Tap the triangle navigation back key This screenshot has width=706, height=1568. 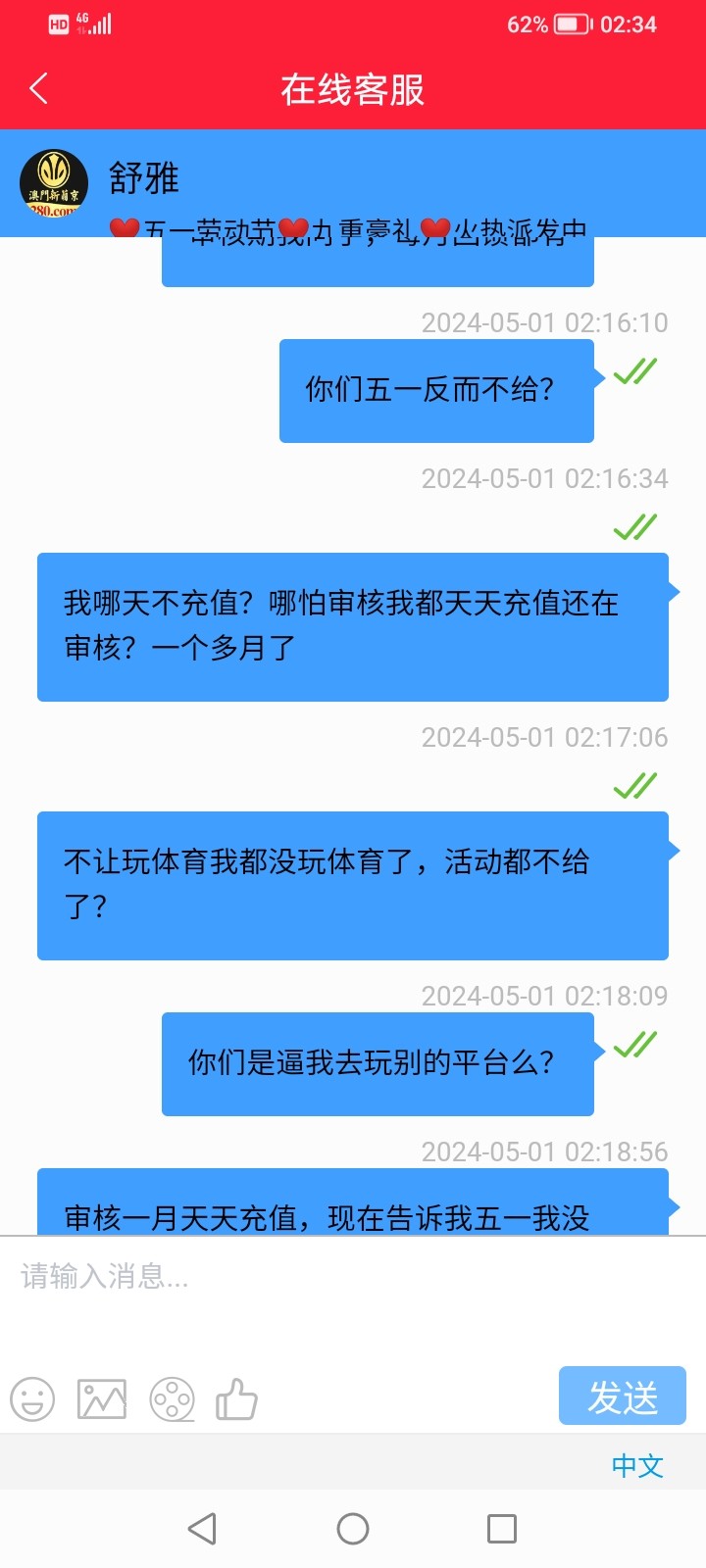click(x=201, y=1528)
